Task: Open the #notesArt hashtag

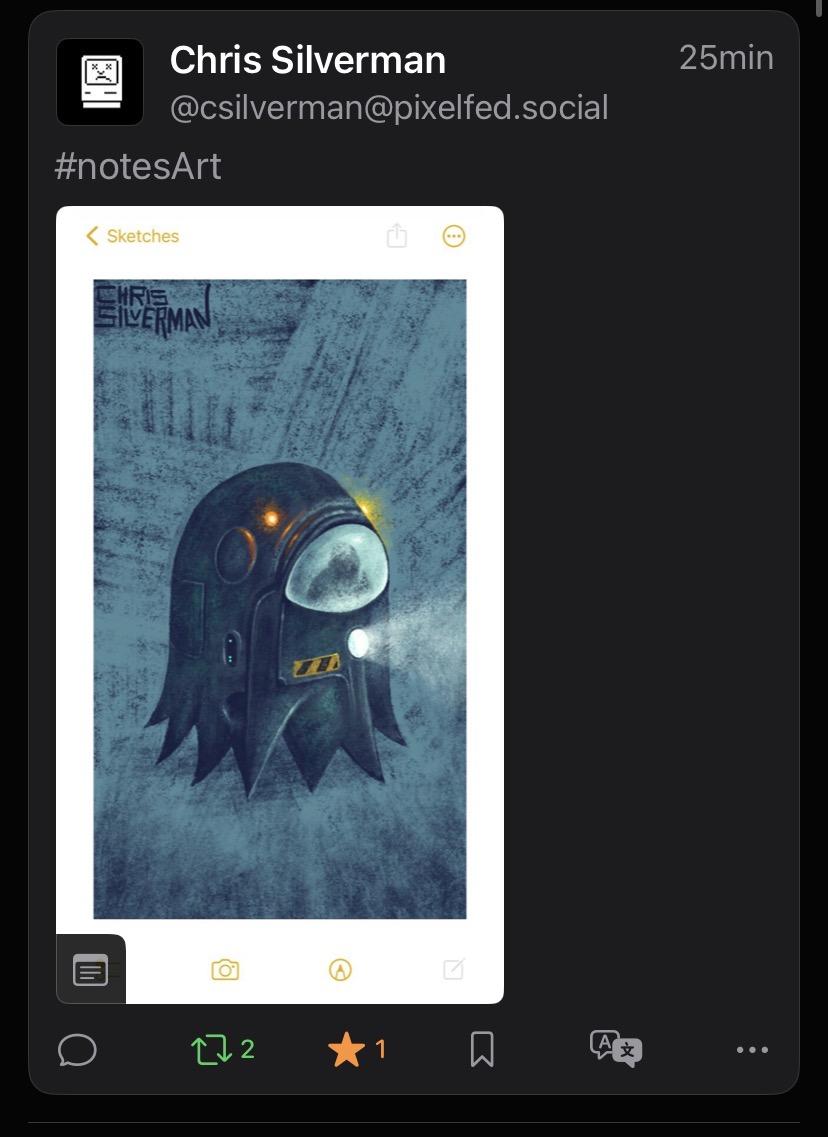Action: click(x=138, y=166)
